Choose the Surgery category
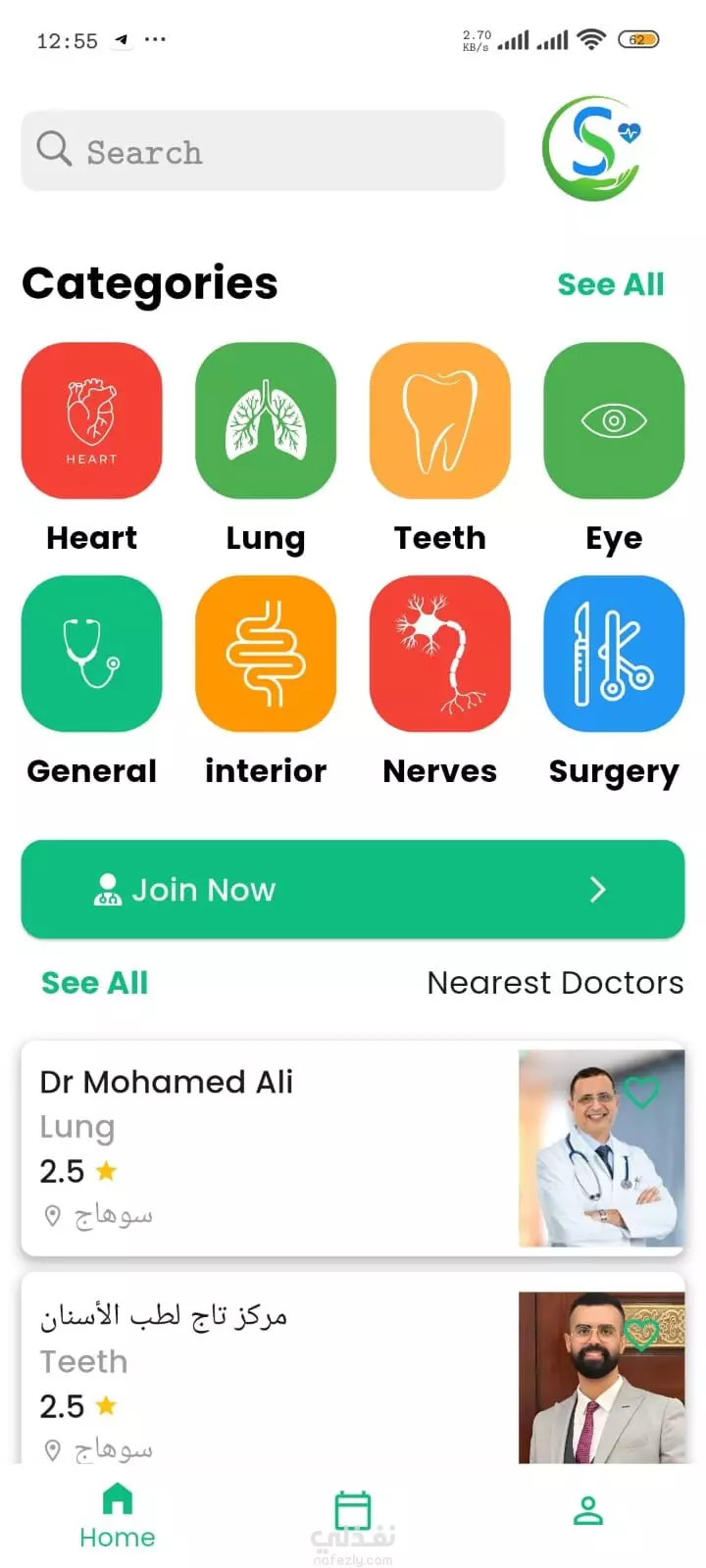The width and height of the screenshot is (706, 1568). pyautogui.click(x=614, y=654)
